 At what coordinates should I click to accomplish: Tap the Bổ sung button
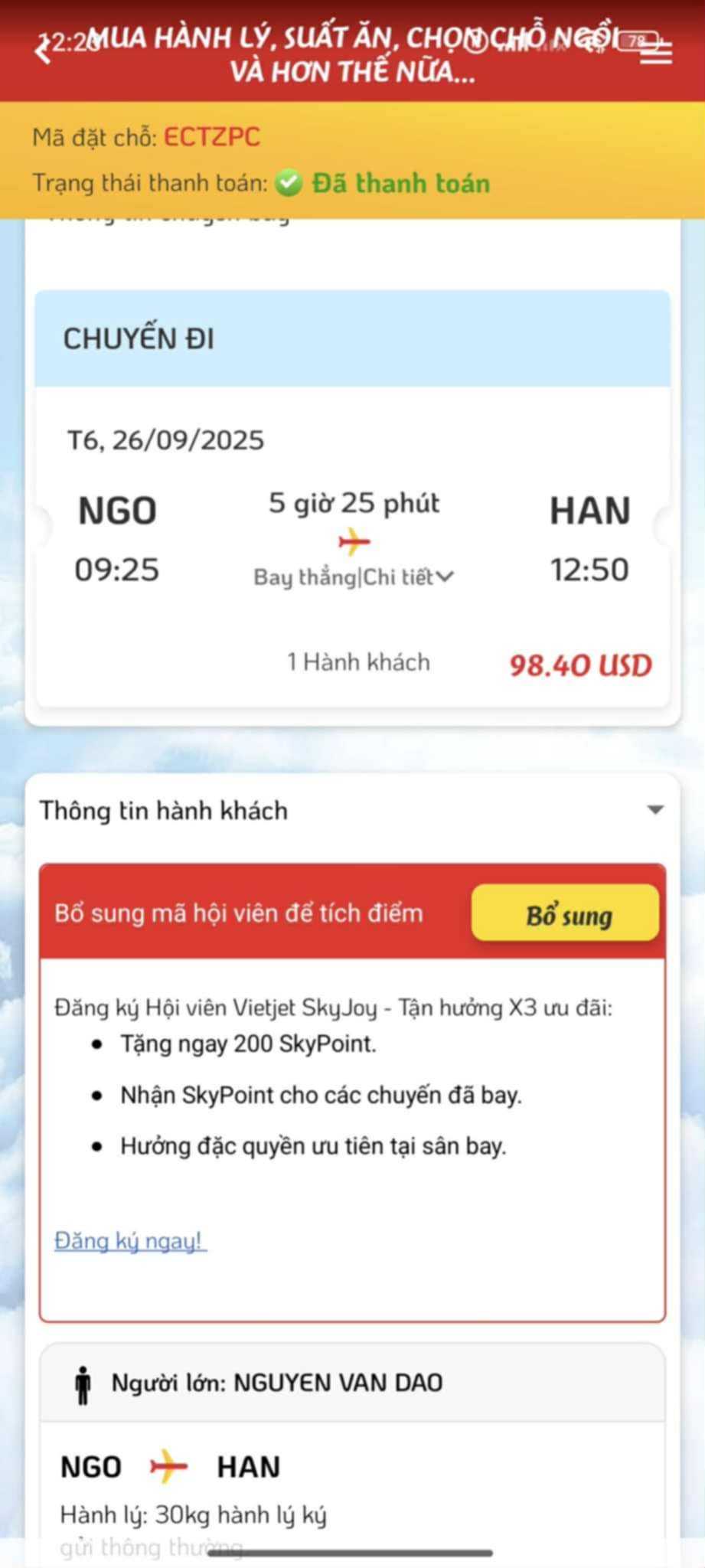[565, 914]
